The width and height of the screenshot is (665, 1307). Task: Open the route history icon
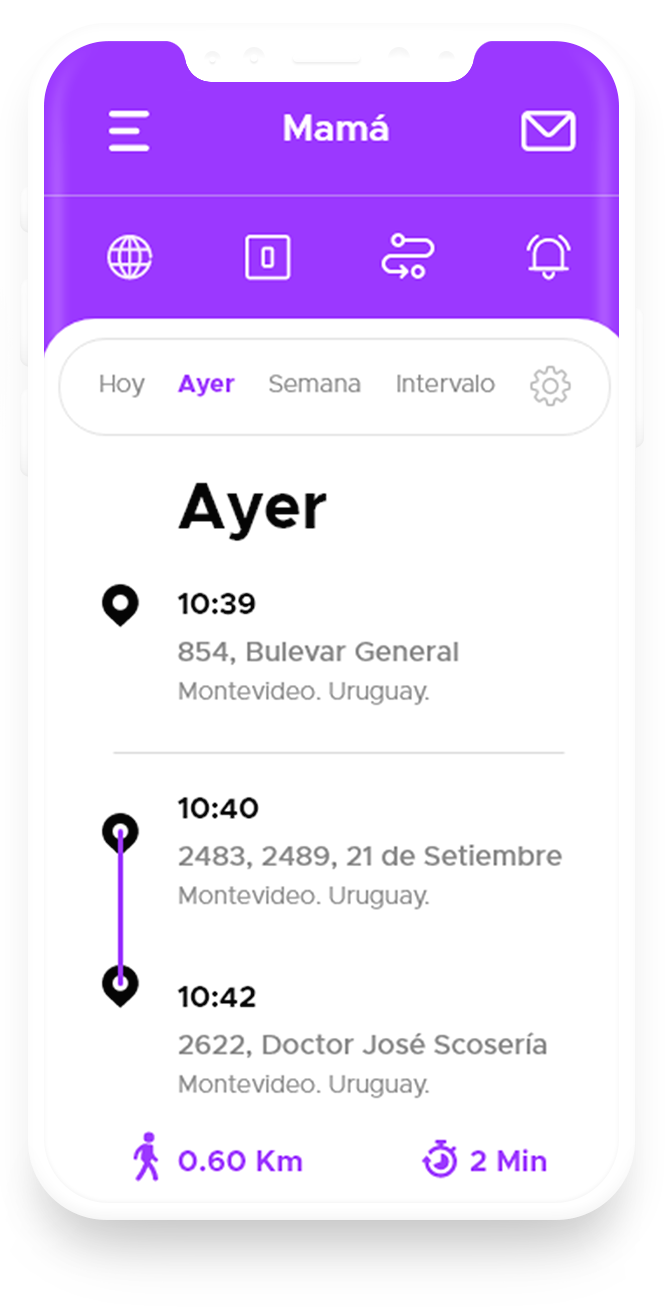click(408, 258)
